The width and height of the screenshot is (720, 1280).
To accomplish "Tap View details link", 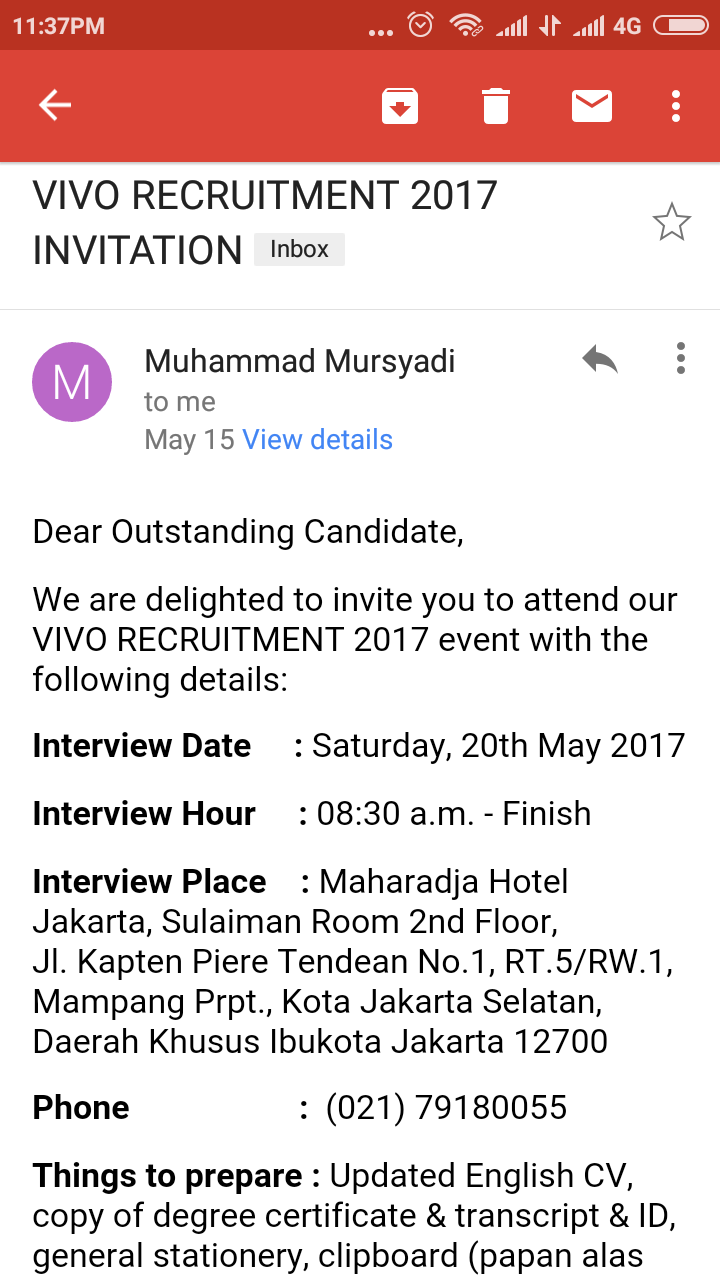I will pos(318,440).
